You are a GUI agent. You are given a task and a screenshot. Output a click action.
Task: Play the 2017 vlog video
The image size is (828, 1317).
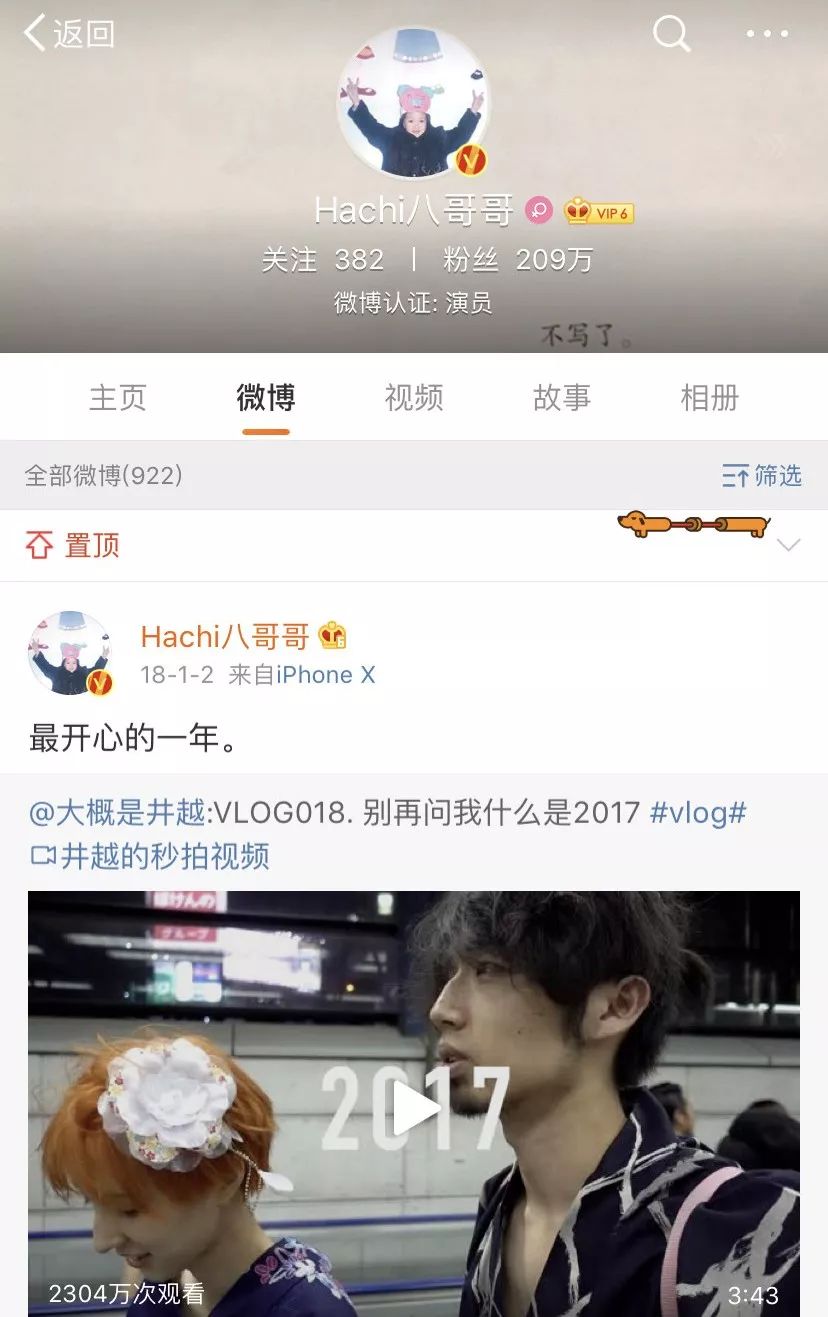pyautogui.click(x=414, y=1109)
